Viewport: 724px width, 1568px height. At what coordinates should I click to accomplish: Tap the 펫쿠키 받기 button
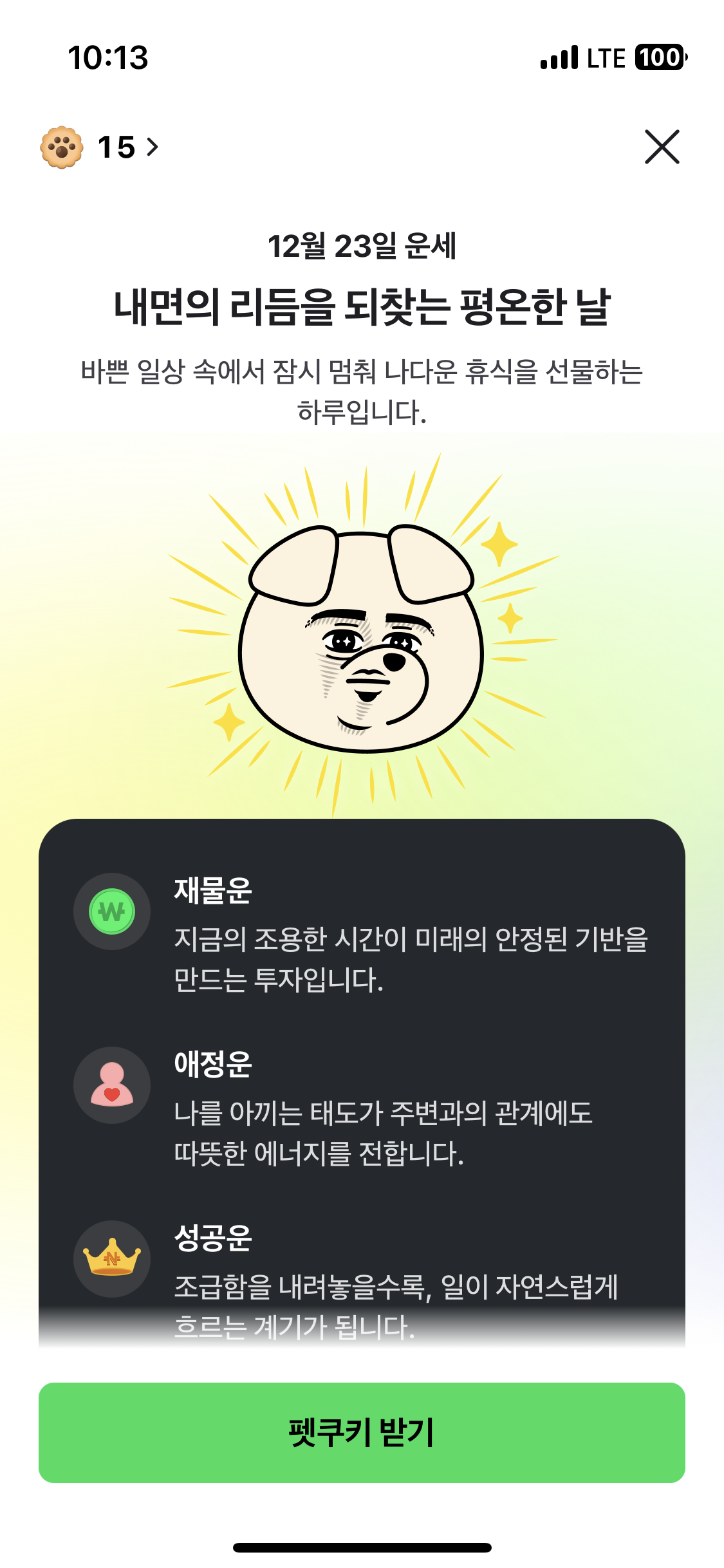[362, 1432]
